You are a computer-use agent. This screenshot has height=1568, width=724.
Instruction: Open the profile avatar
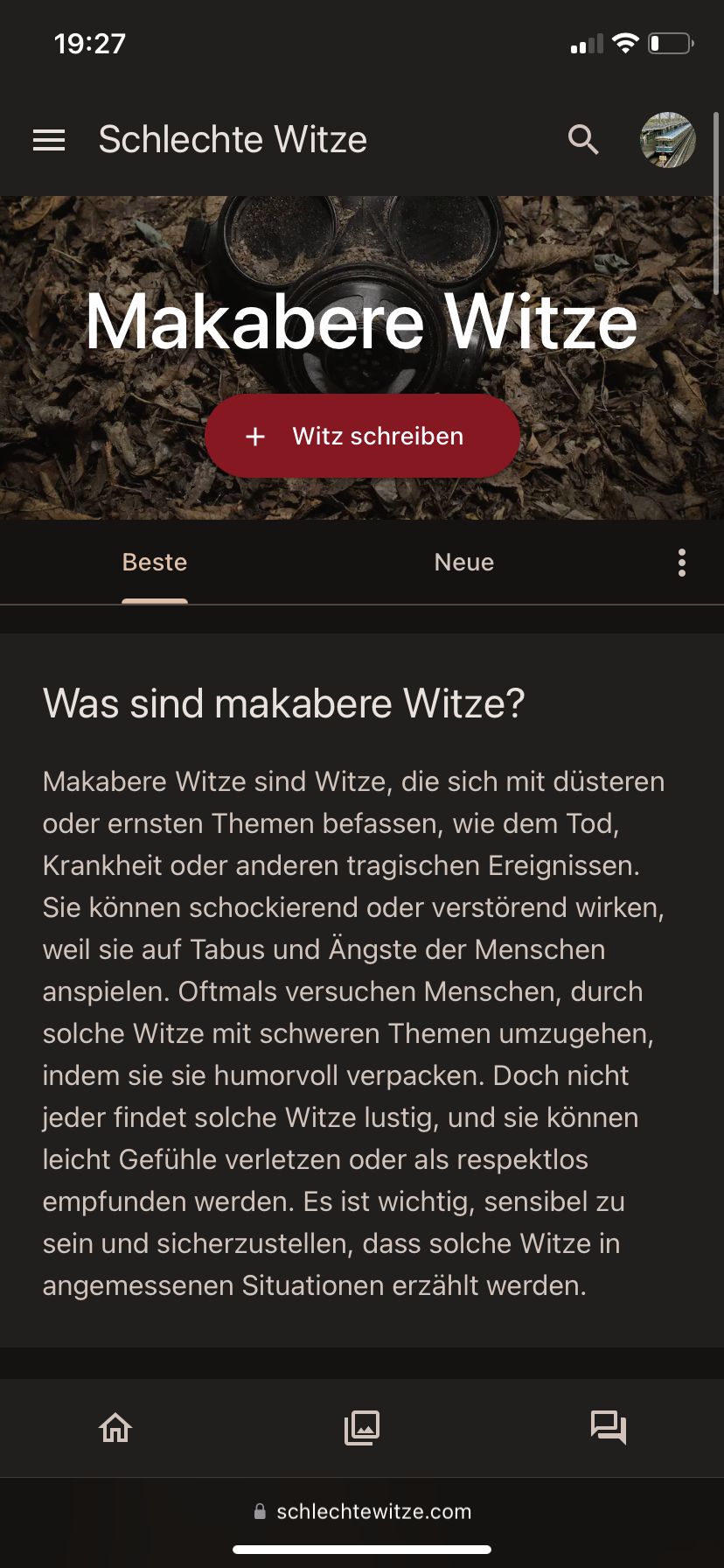point(668,140)
